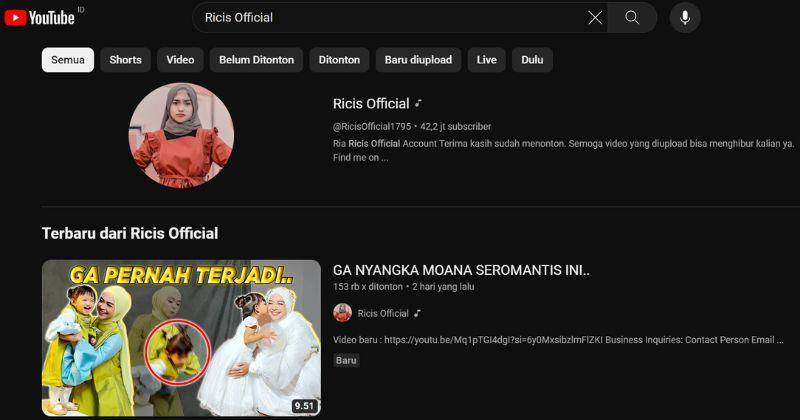The height and width of the screenshot is (420, 800).
Task: Filter results by Video
Action: coord(180,60)
